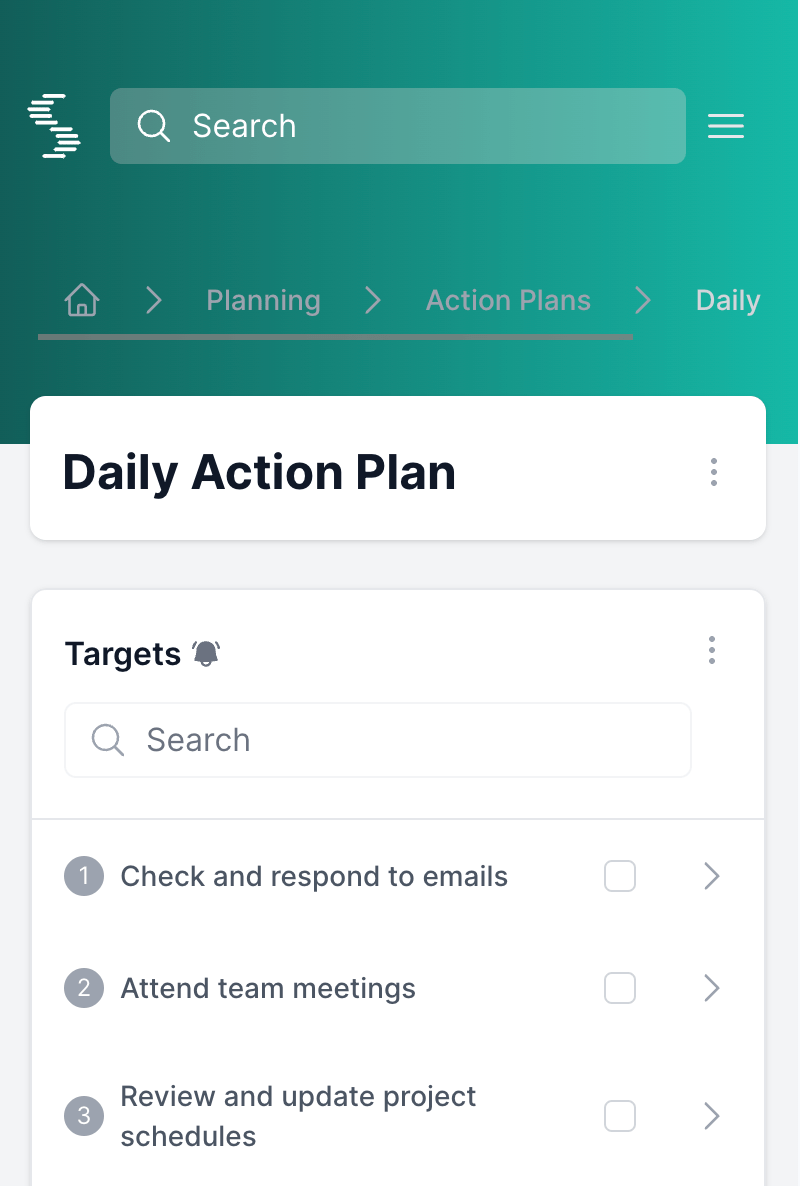800x1186 pixels.
Task: Mark Attend team meetings as done
Action: point(620,989)
